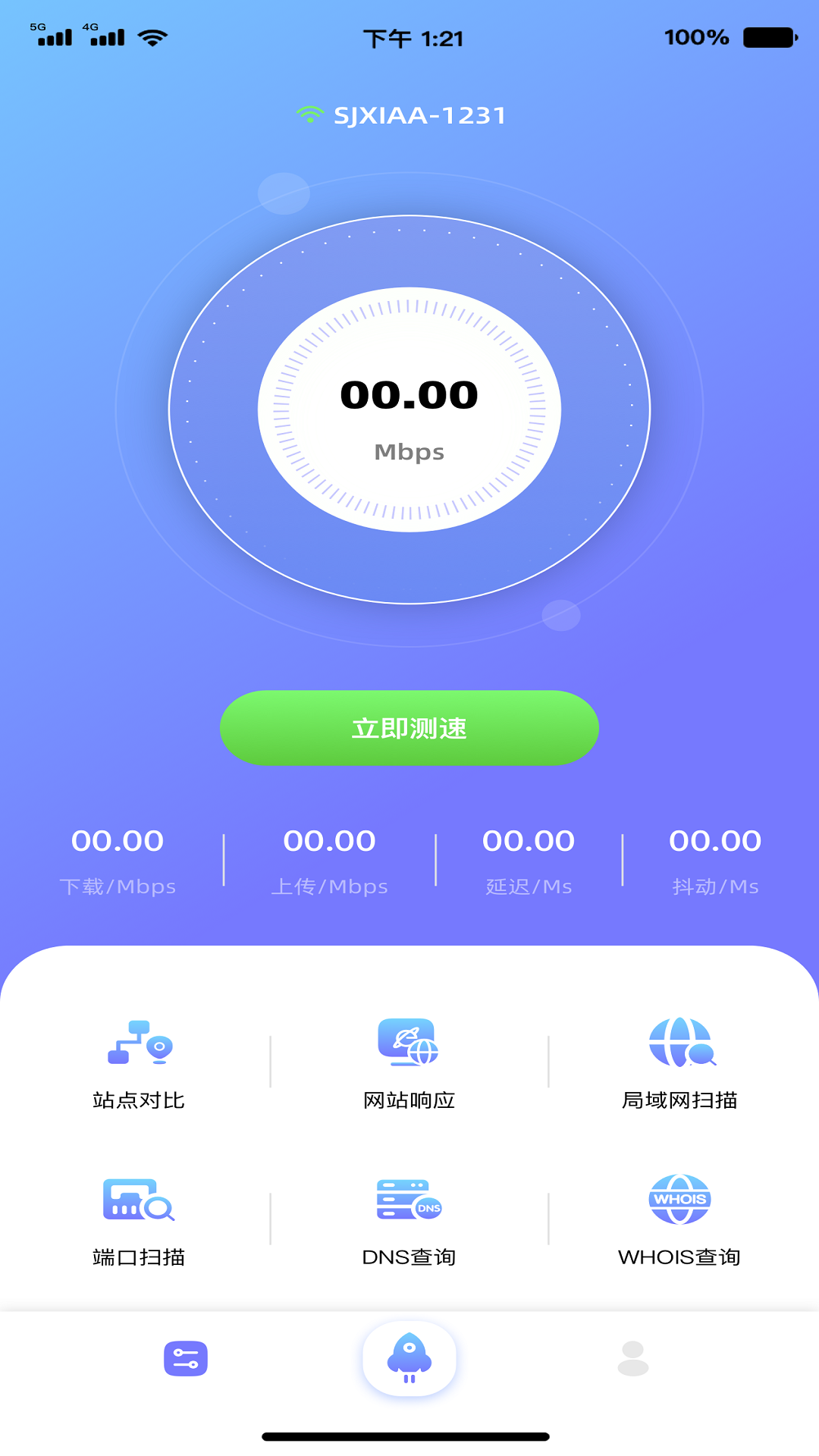Tap the green WiFi icon beside SJXIAA-1231

pyautogui.click(x=307, y=114)
